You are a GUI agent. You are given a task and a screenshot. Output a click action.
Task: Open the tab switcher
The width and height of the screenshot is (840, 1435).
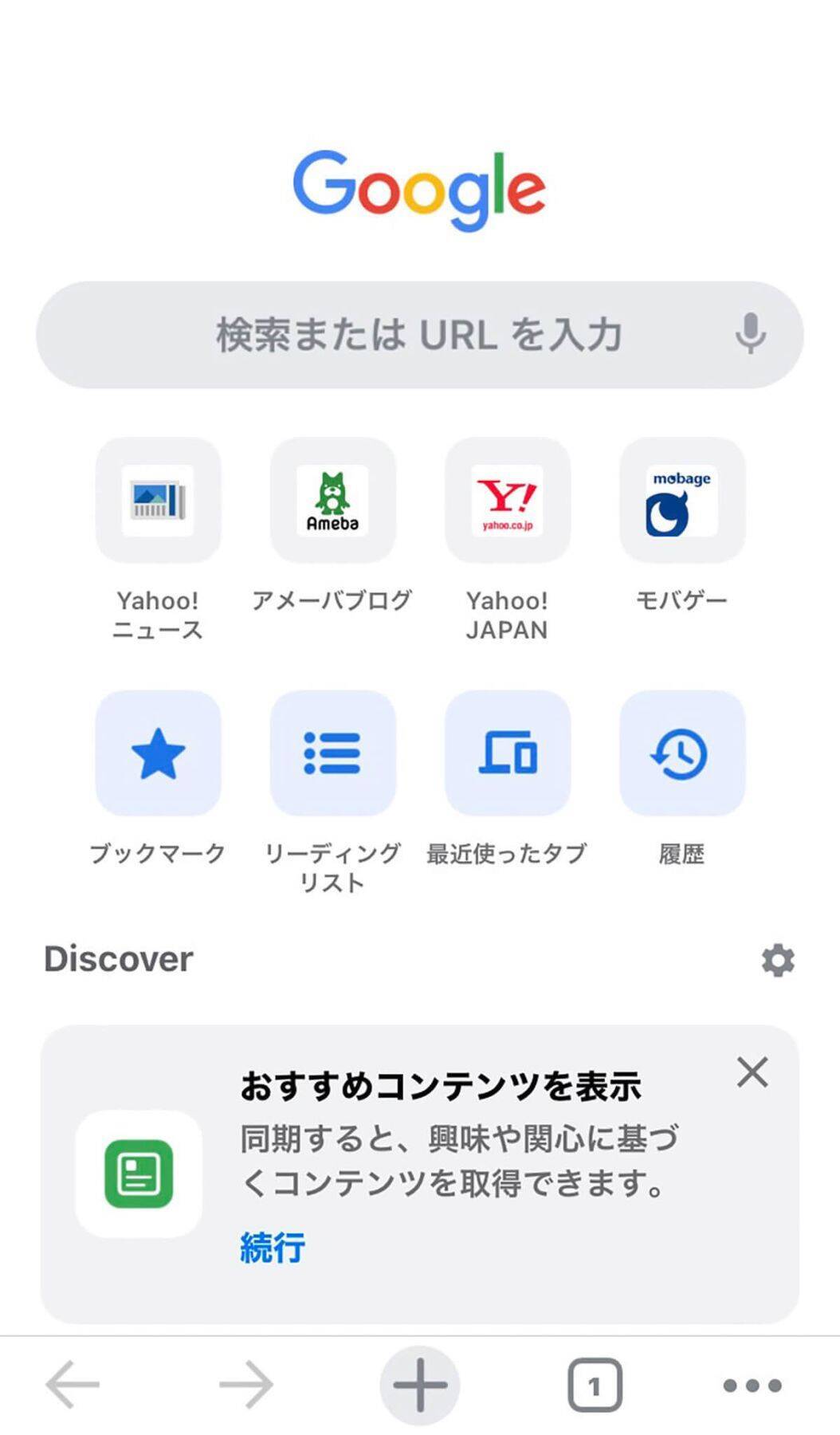595,1386
